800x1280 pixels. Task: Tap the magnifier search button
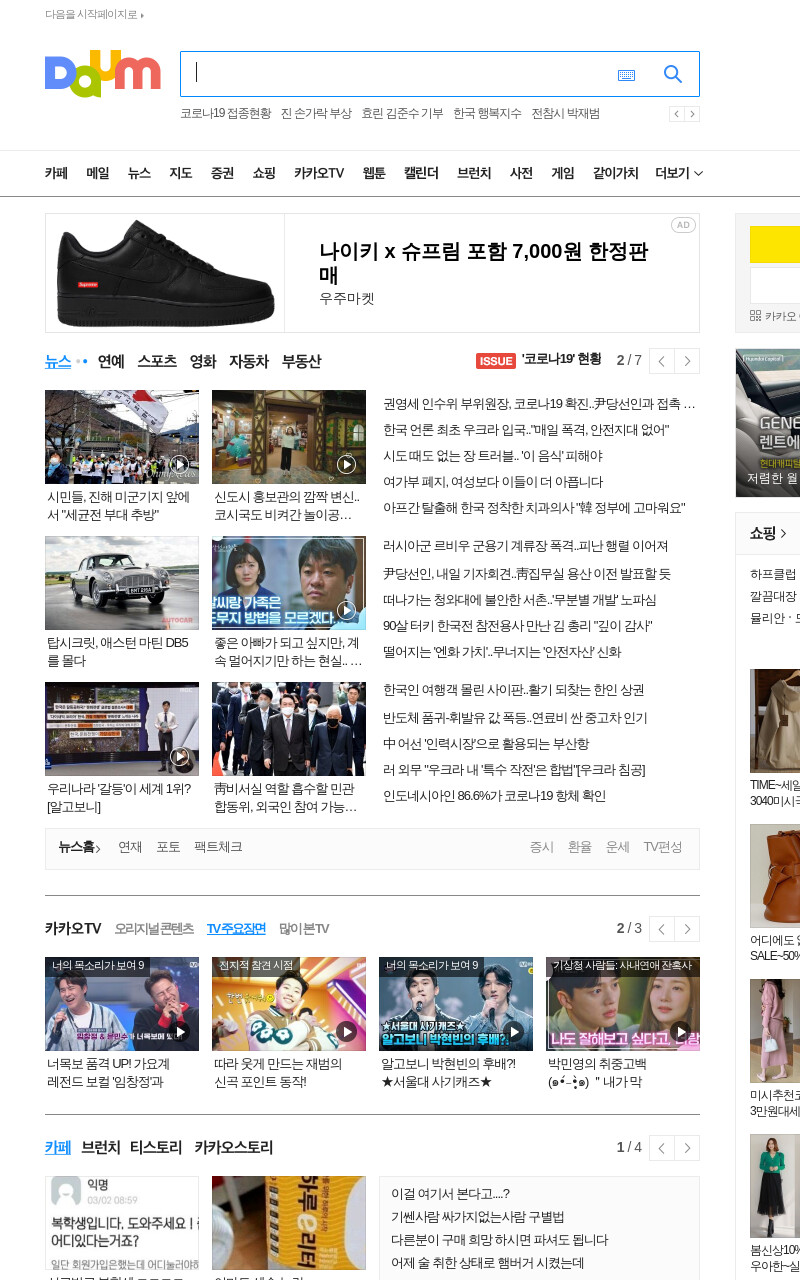tap(673, 74)
